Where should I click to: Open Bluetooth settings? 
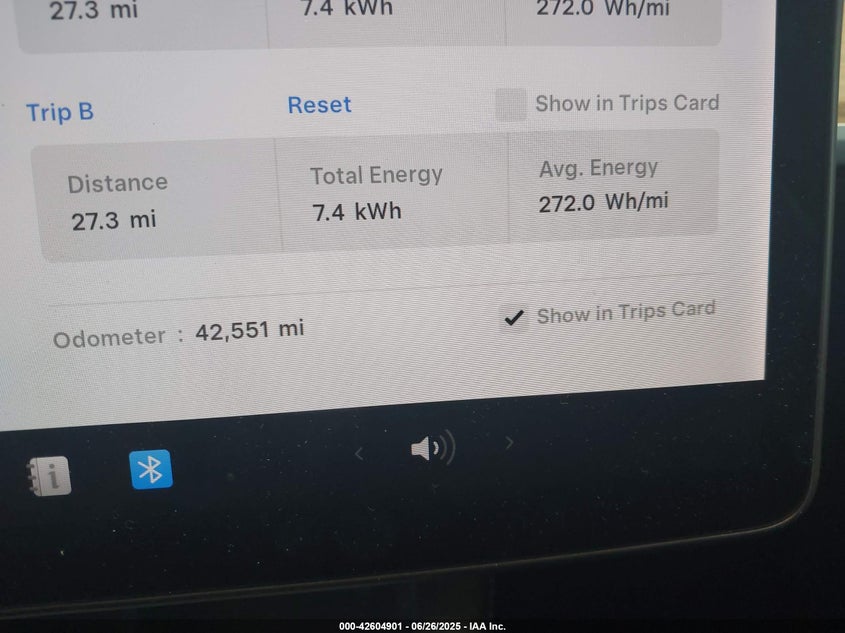[151, 469]
